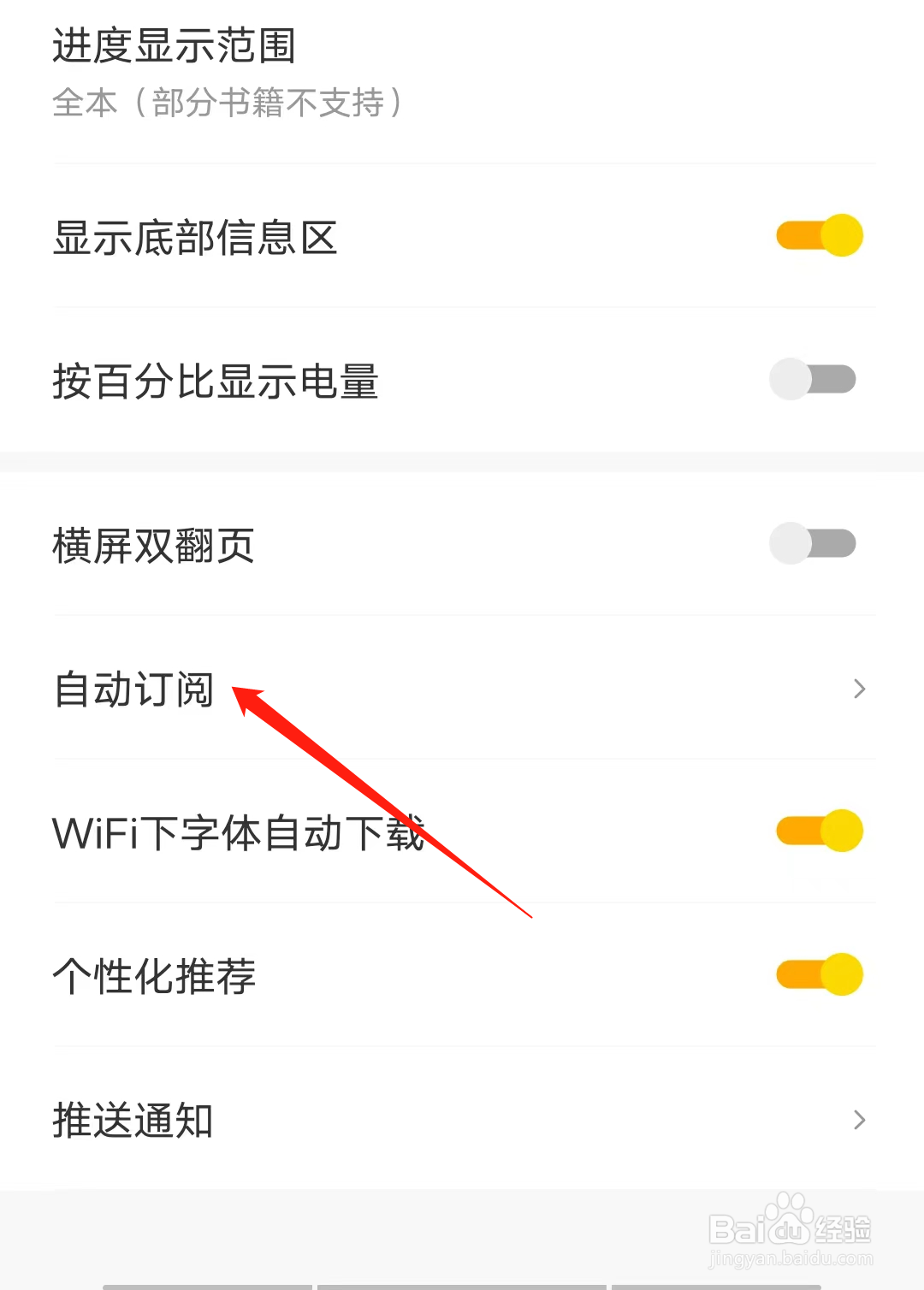Expand the 推送通知 settings row

tap(859, 1121)
